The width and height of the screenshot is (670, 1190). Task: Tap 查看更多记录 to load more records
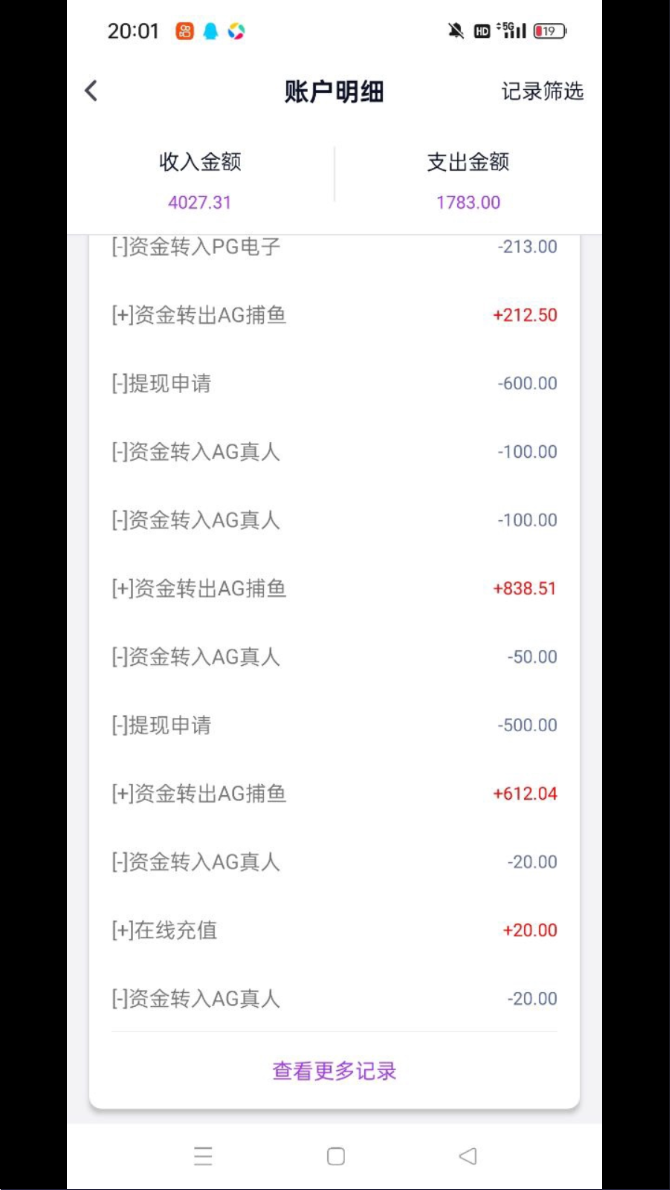pos(335,1071)
